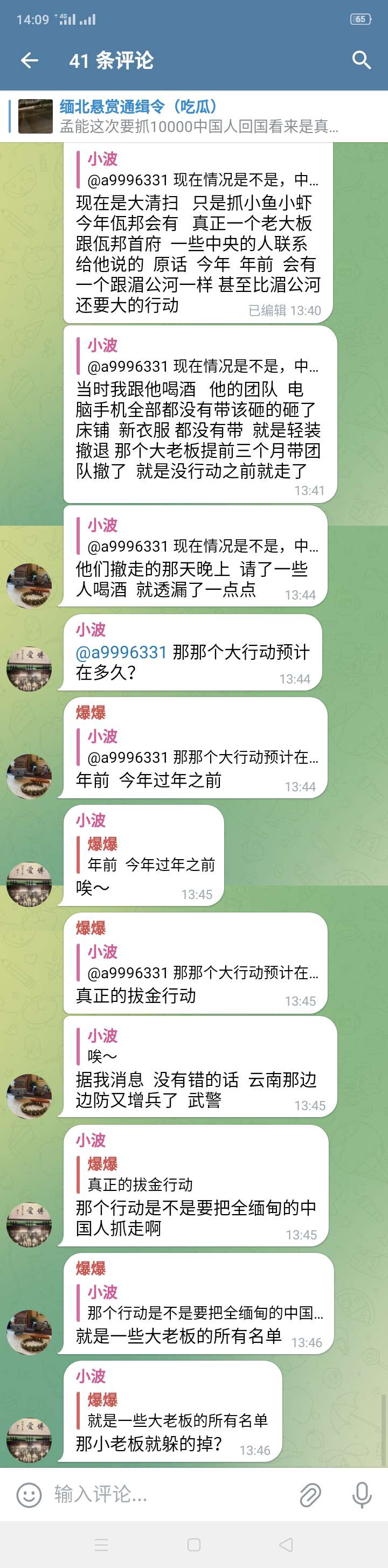
Task: Record a voice message
Action: (x=361, y=1495)
